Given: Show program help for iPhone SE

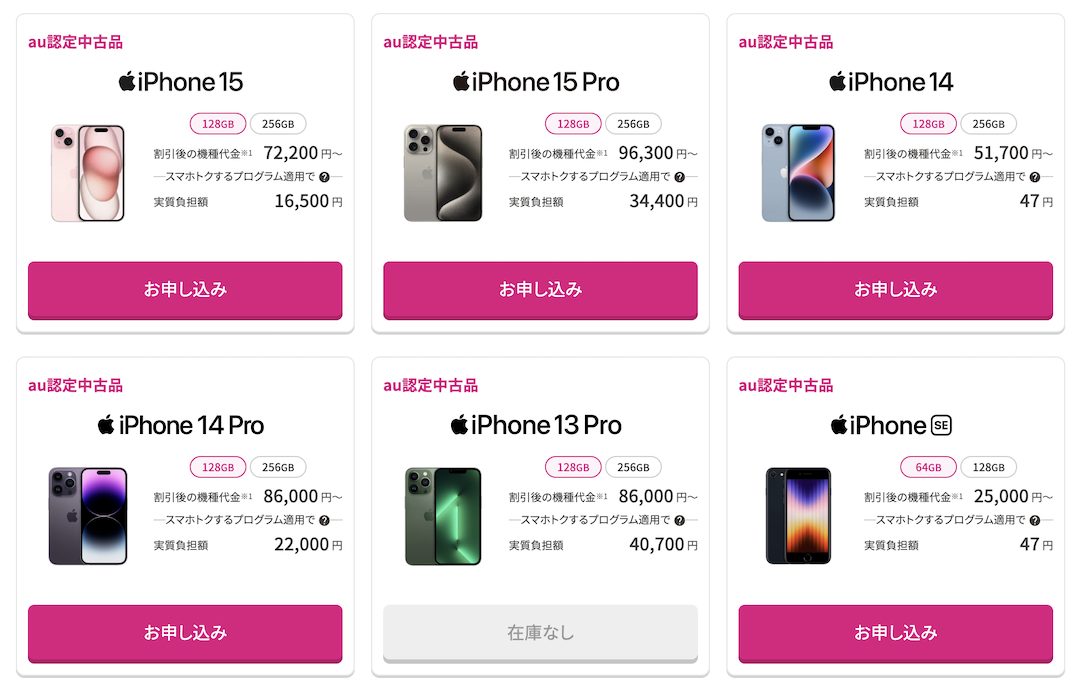Looking at the screenshot, I should pyautogui.click(x=1035, y=520).
